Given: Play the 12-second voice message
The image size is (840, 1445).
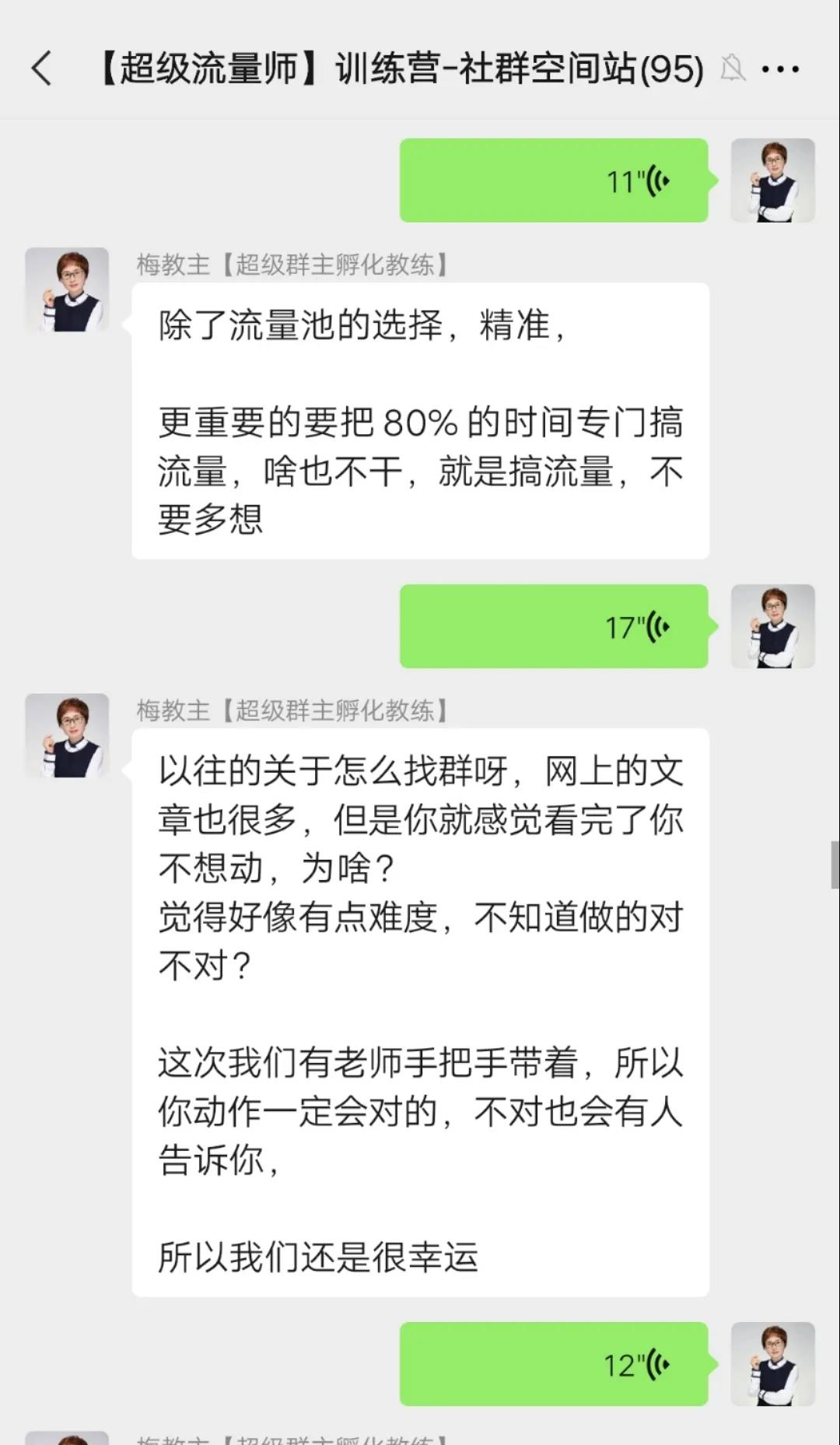Looking at the screenshot, I should [554, 1364].
